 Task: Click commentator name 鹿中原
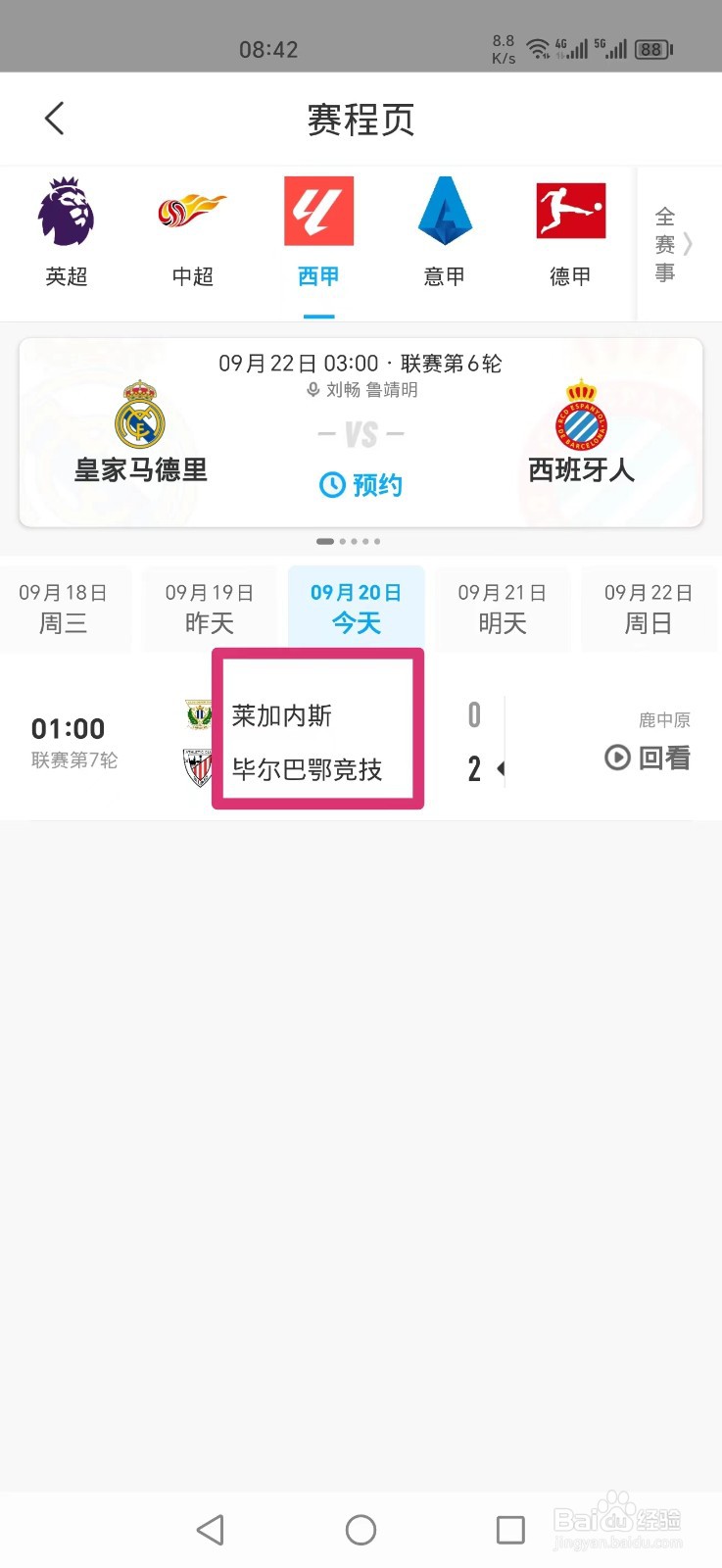click(x=663, y=718)
